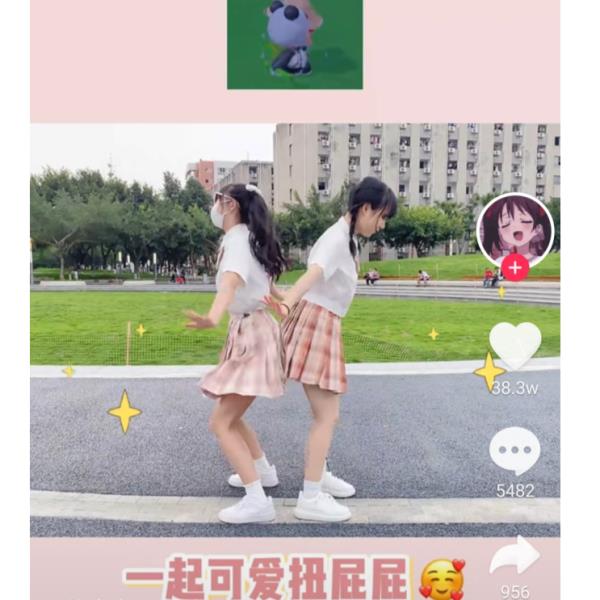Viewport: 600px width, 600px height.
Task: Follow the creator with the plus badge
Action: (515, 267)
